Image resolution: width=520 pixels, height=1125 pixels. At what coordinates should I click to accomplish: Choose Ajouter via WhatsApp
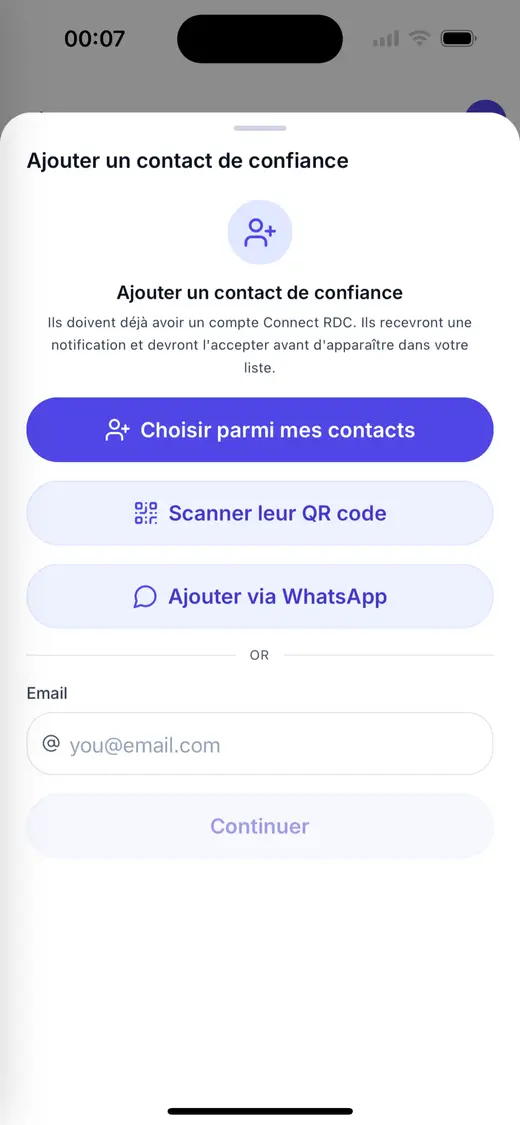260,596
